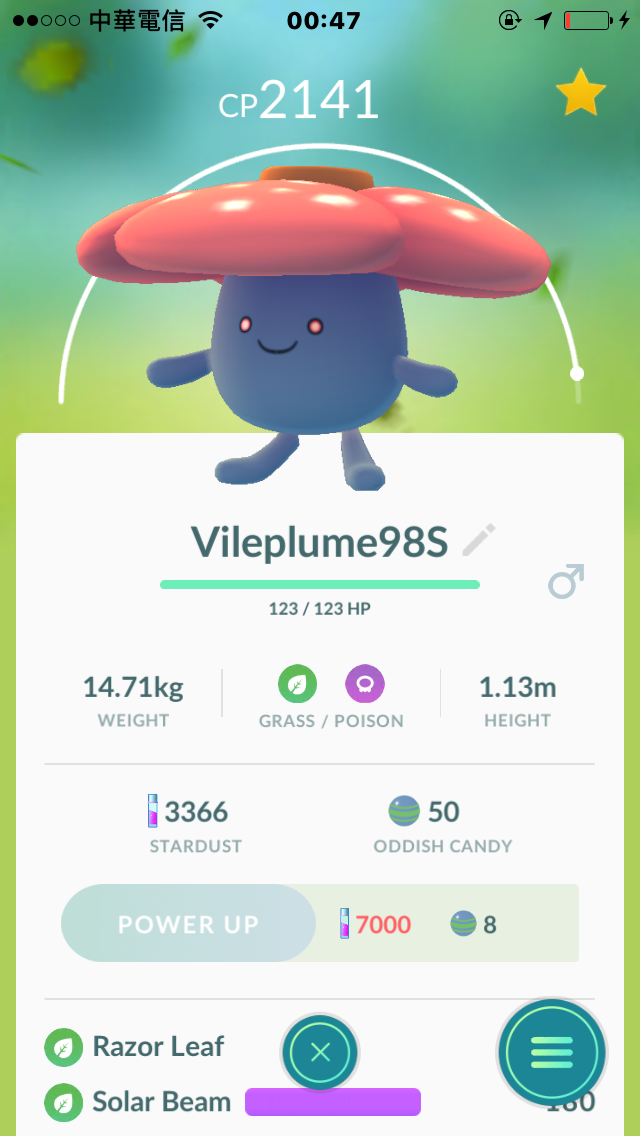
Task: Tap the POWER UP button
Action: coord(188,923)
